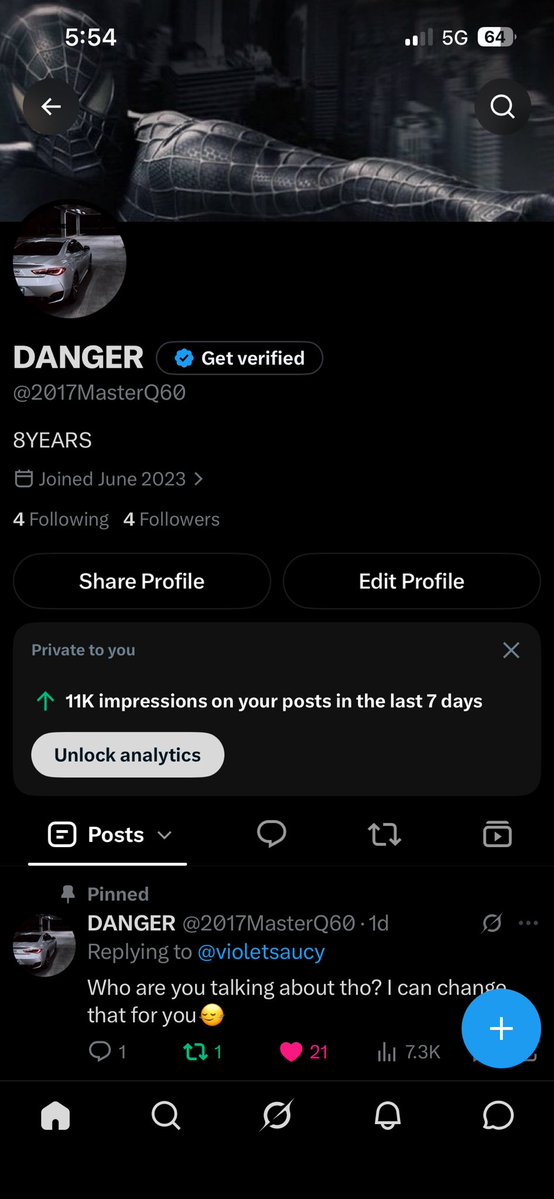View the 4 Followers list
554x1199 pixels.
point(171,519)
